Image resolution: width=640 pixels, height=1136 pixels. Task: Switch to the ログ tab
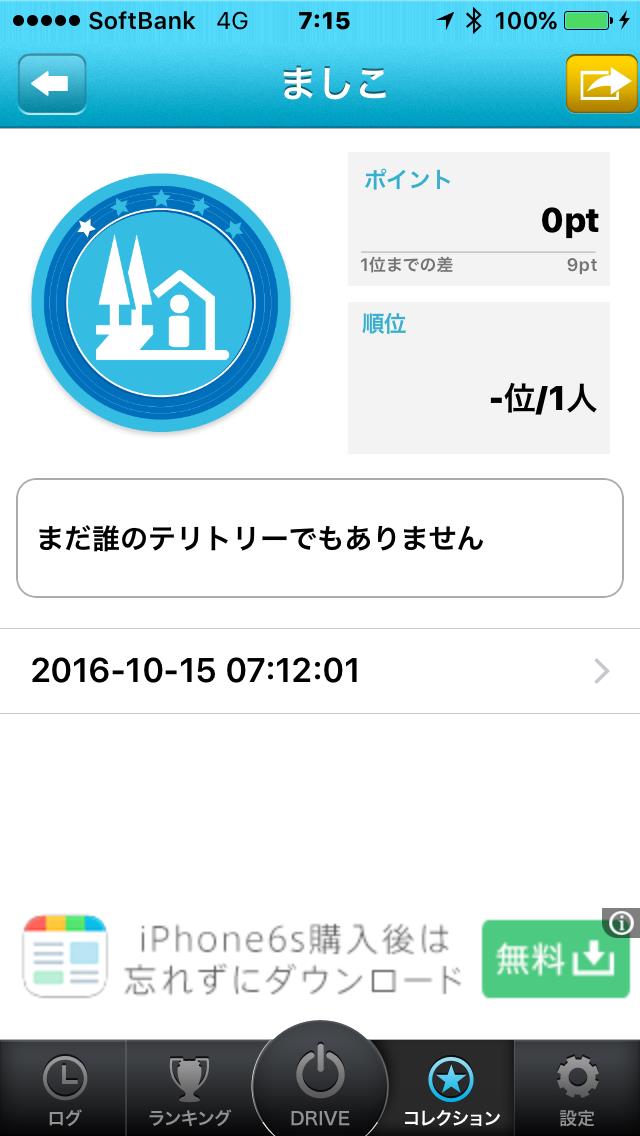tap(63, 1090)
